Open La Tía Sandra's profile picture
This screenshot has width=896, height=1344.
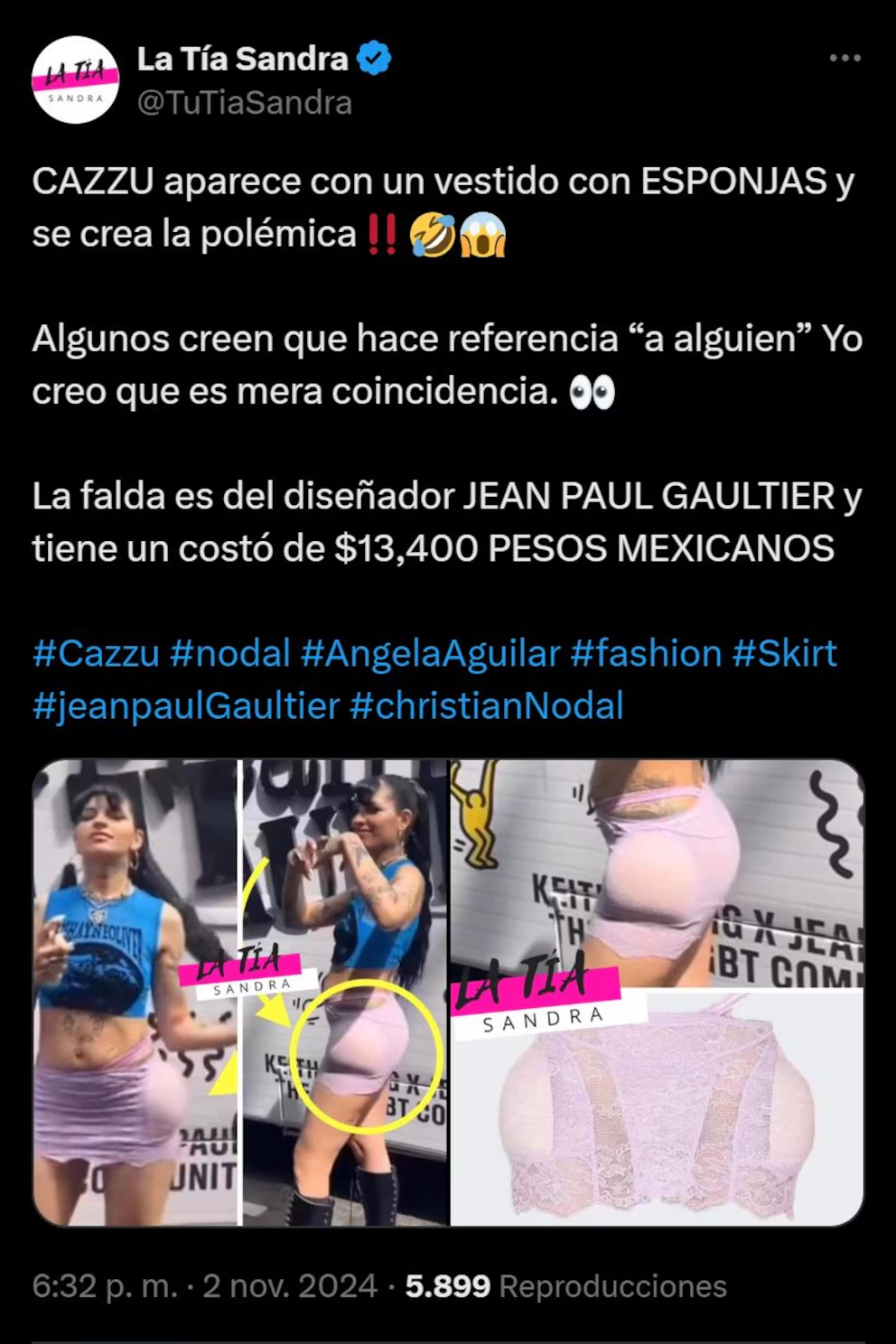click(75, 80)
